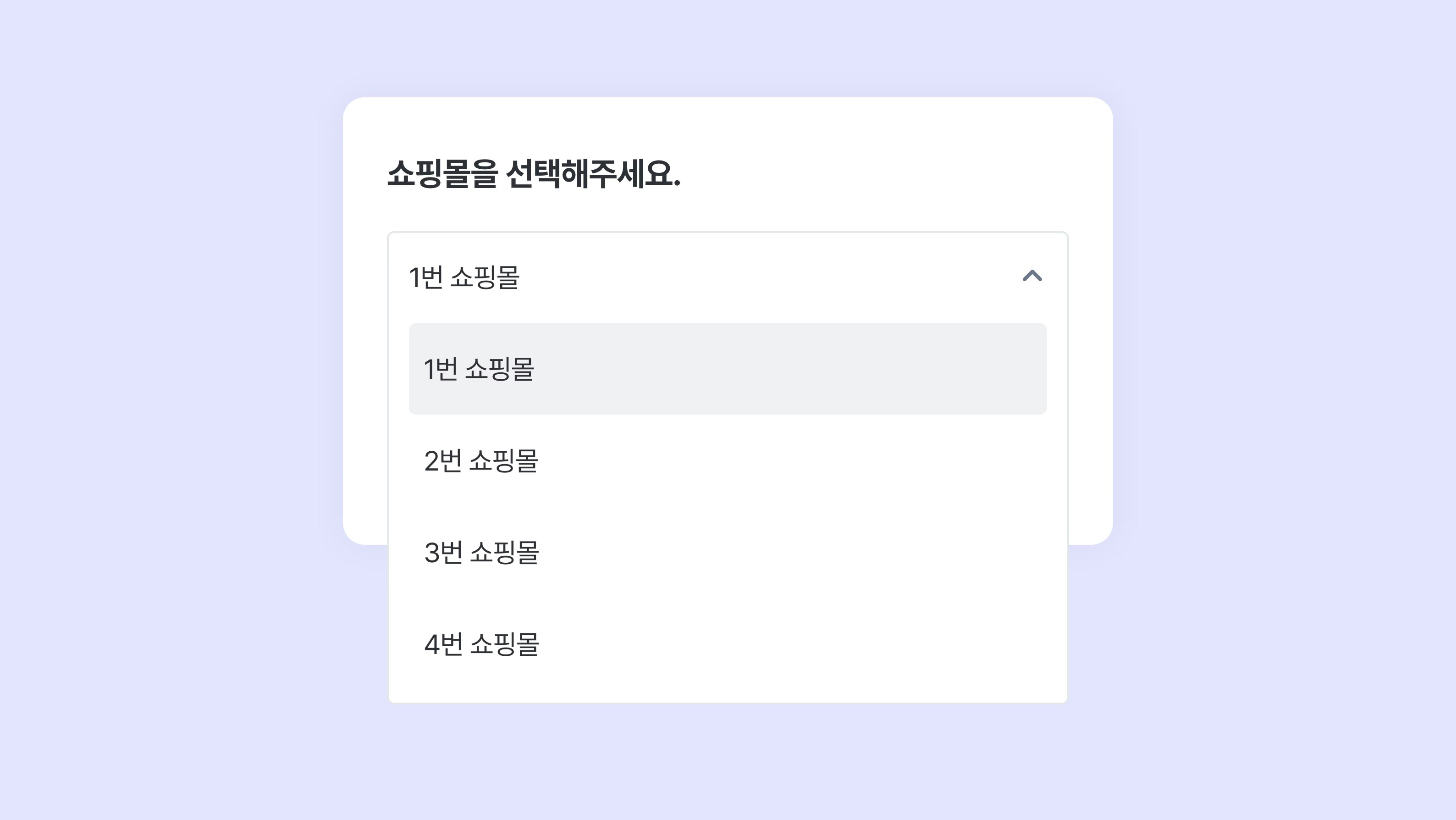Viewport: 1456px width, 820px height.
Task: Collapse the 1번 쇼핑몰 dropdown
Action: pos(1031,276)
